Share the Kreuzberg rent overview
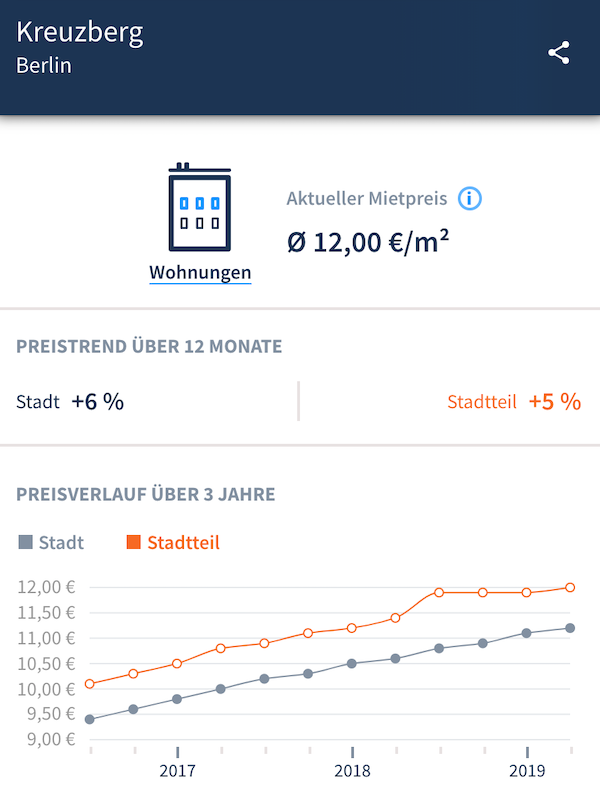This screenshot has width=600, height=798. 559,53
